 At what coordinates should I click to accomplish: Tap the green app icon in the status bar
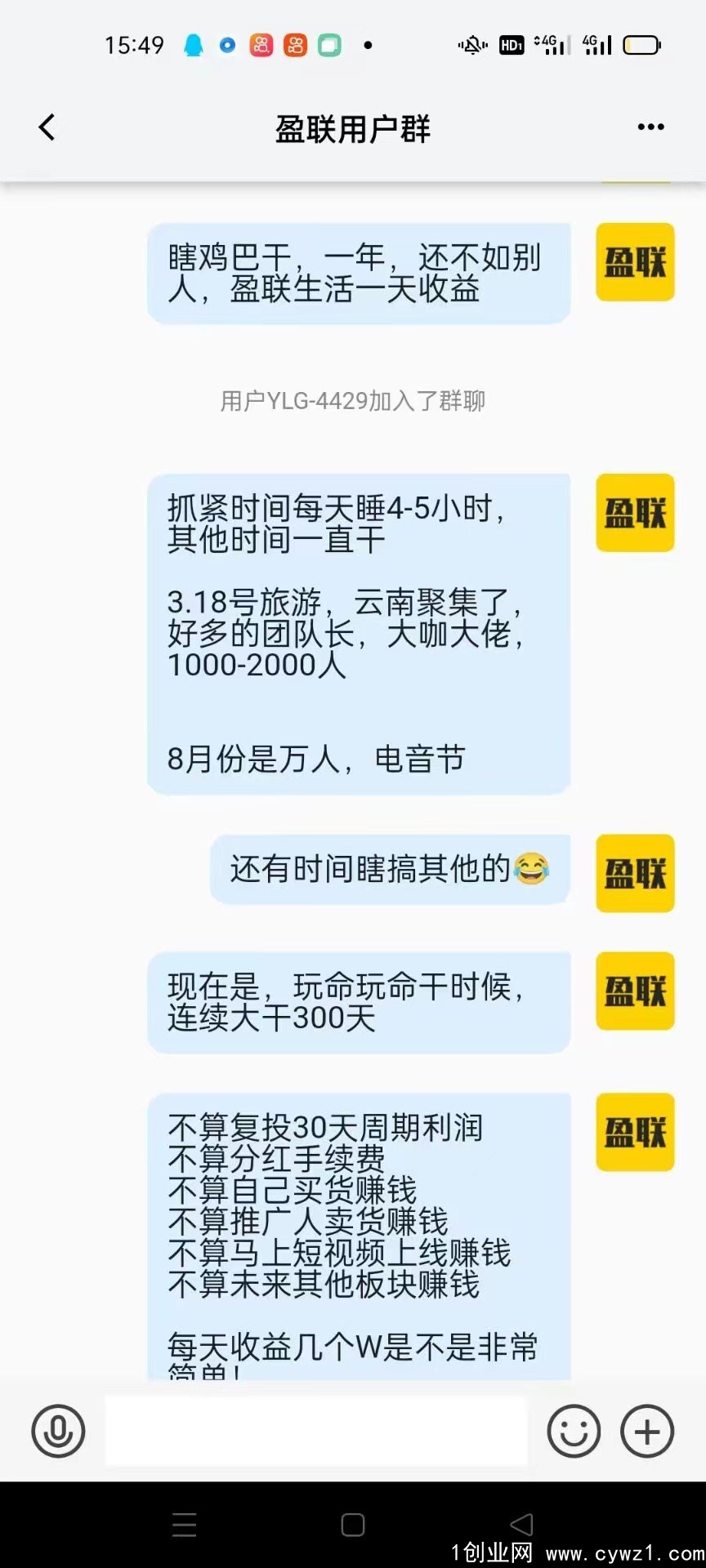(328, 47)
